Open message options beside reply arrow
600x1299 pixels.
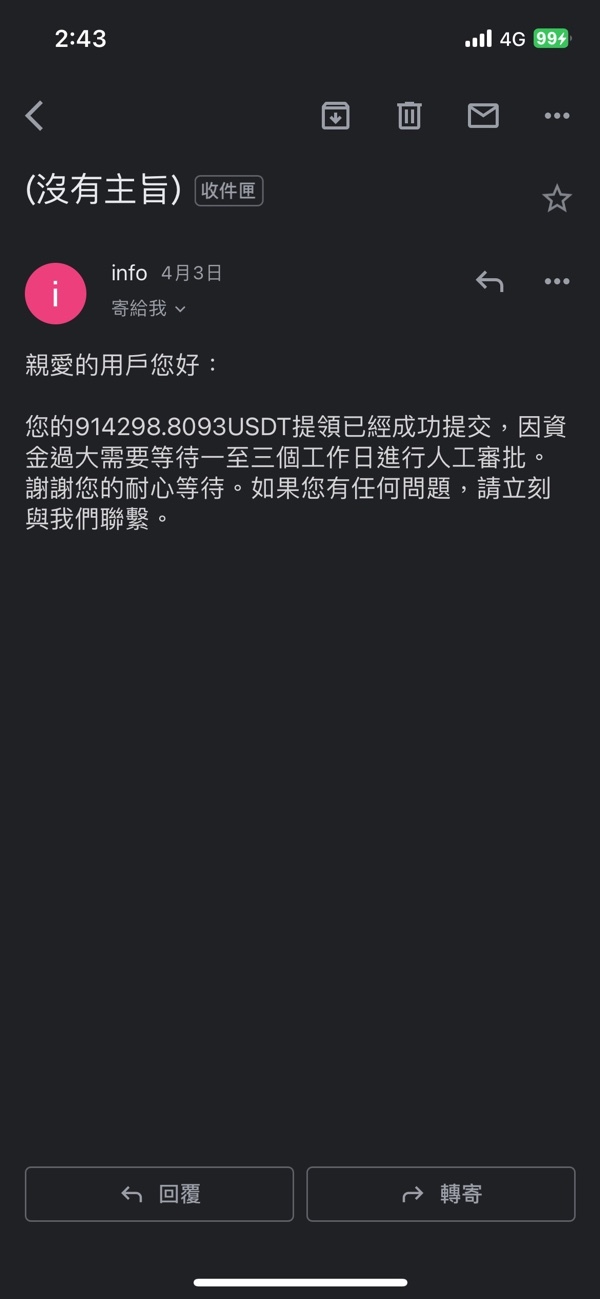coord(557,282)
